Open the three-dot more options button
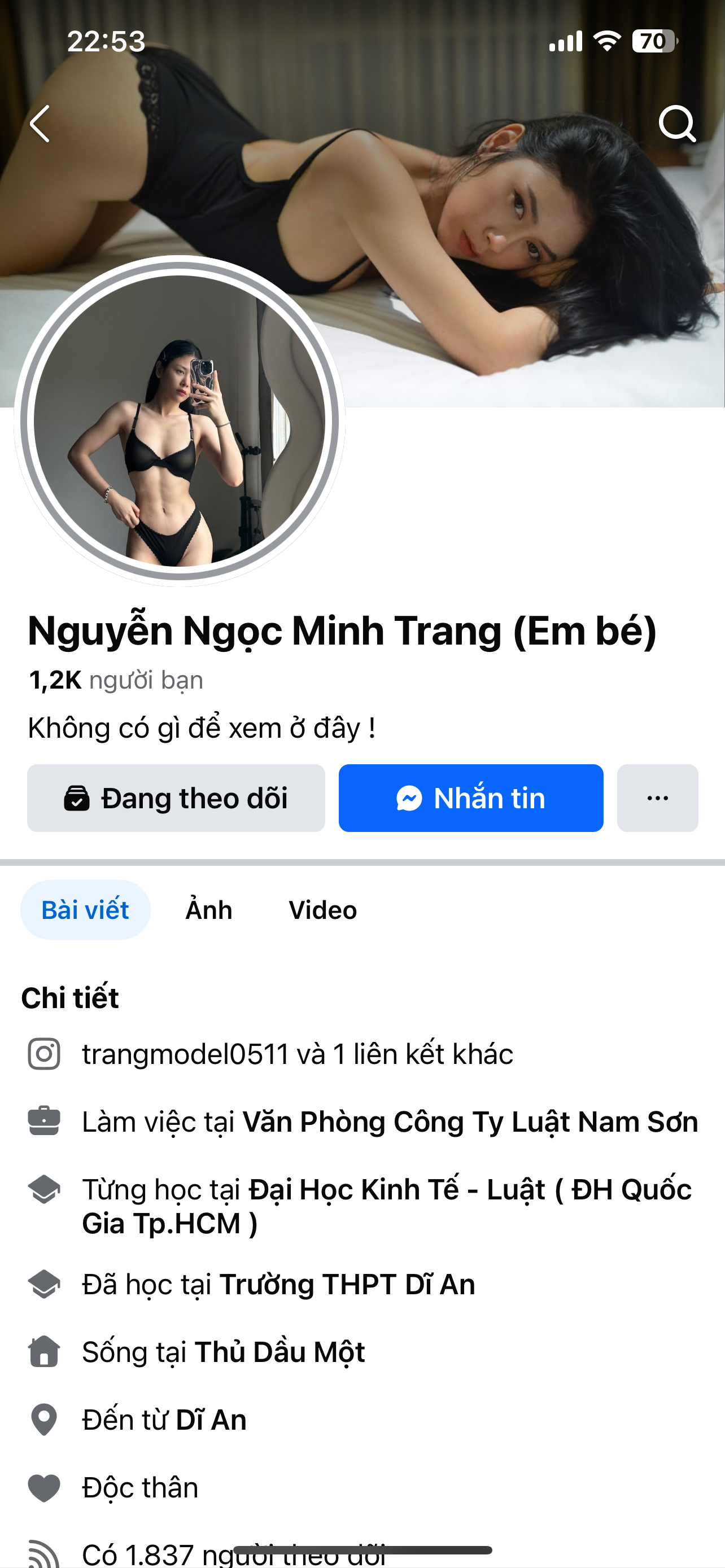 pos(657,798)
